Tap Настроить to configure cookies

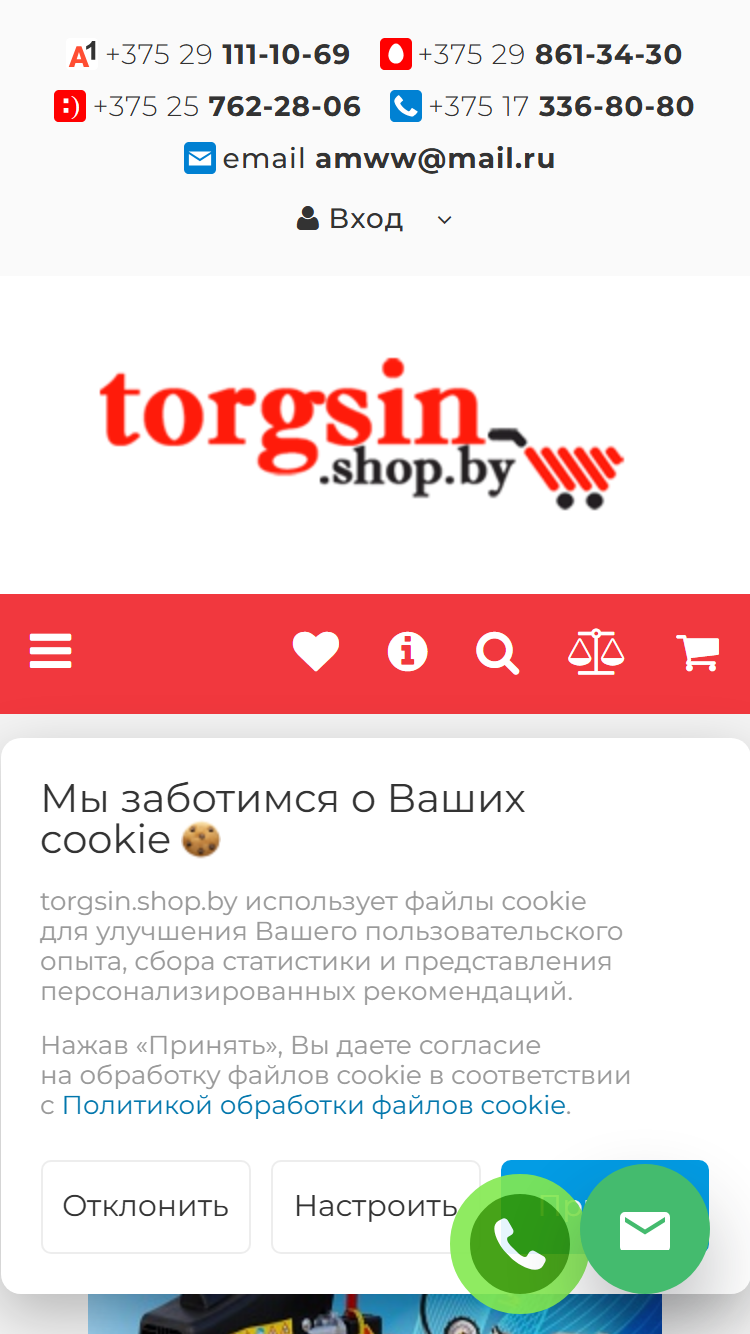click(x=376, y=1206)
